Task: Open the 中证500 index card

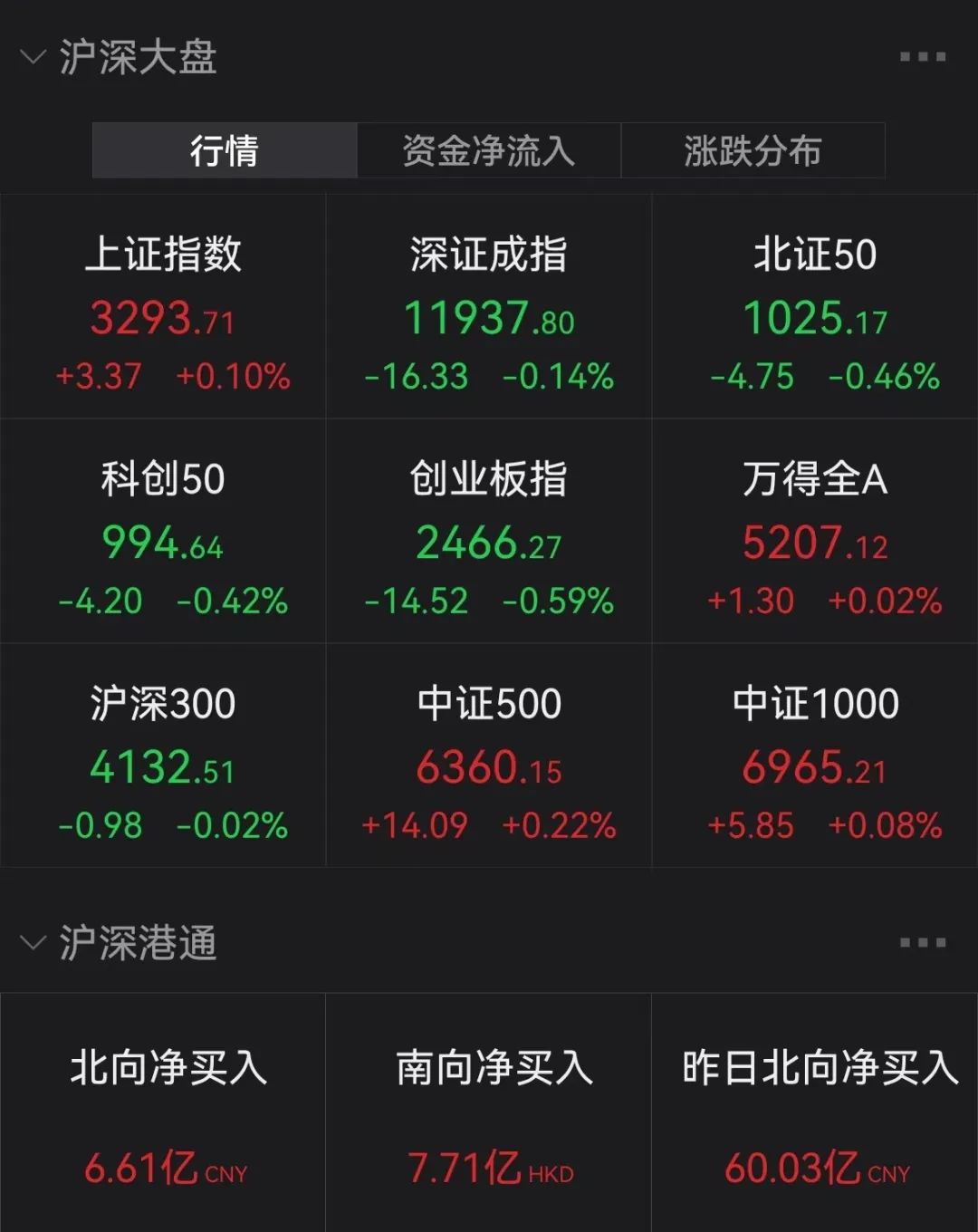Action: tap(489, 757)
